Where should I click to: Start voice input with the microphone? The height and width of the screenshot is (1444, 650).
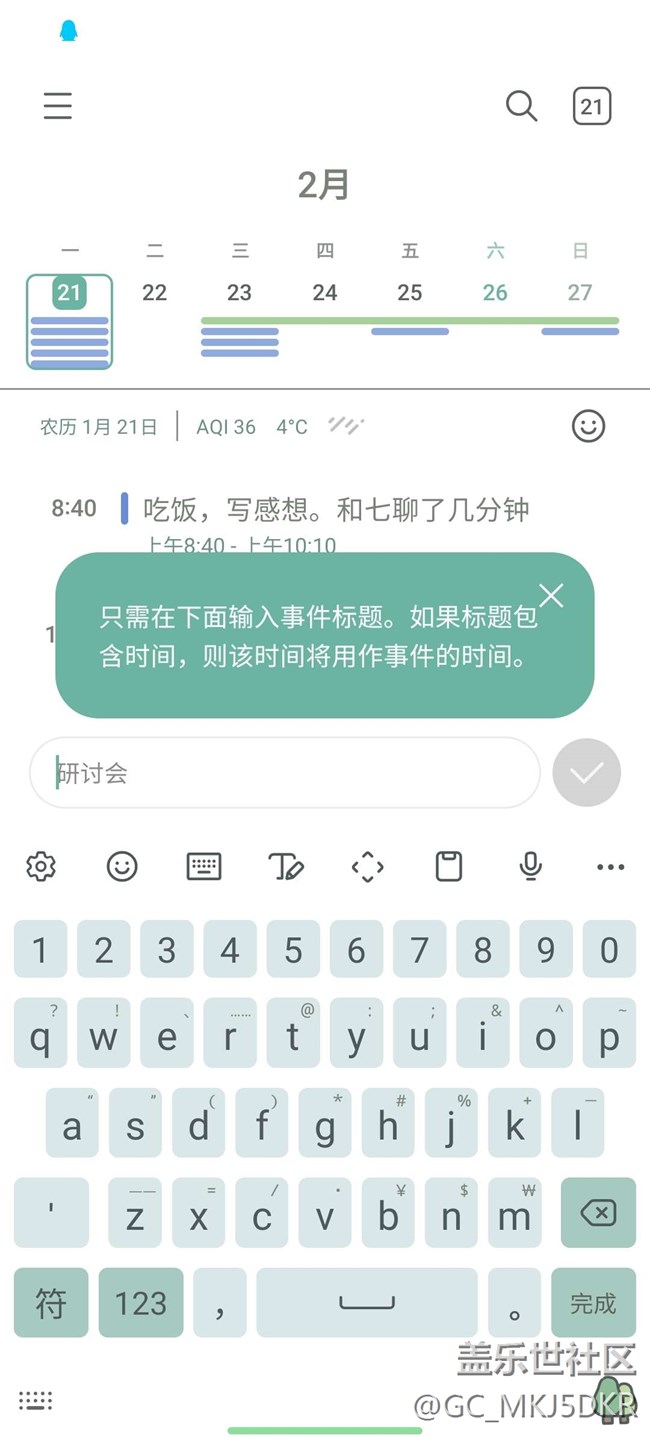[530, 866]
